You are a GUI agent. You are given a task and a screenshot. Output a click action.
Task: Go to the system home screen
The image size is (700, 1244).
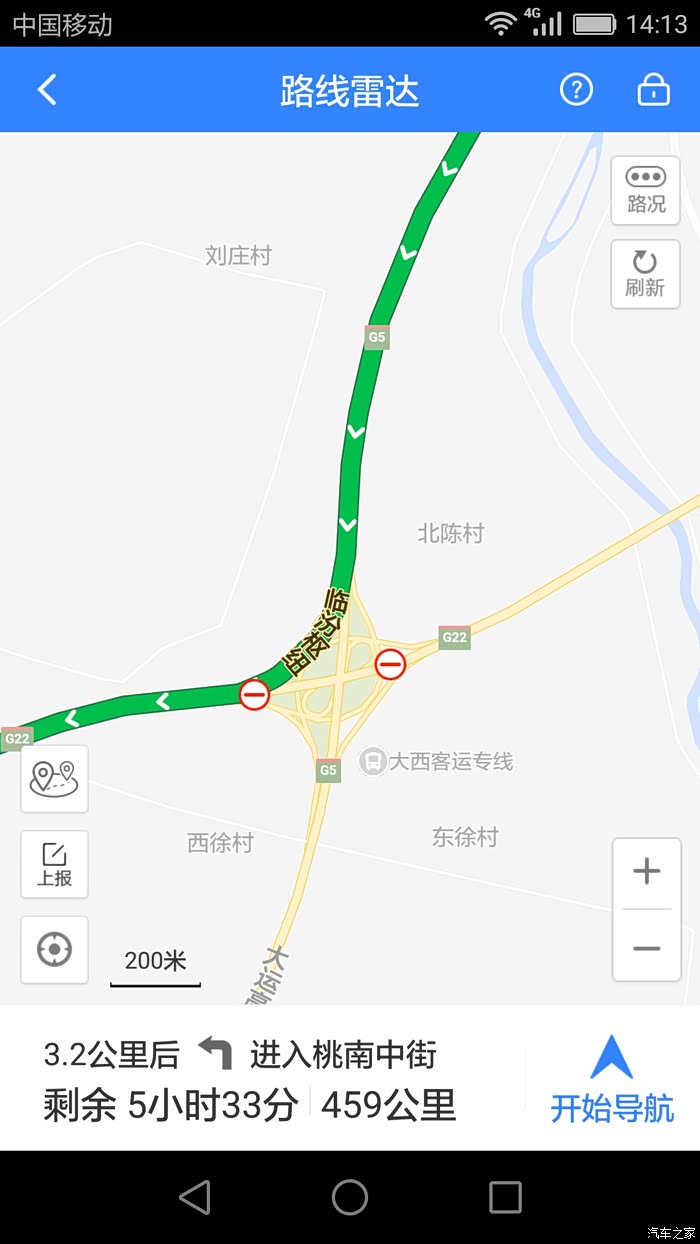[x=350, y=1197]
